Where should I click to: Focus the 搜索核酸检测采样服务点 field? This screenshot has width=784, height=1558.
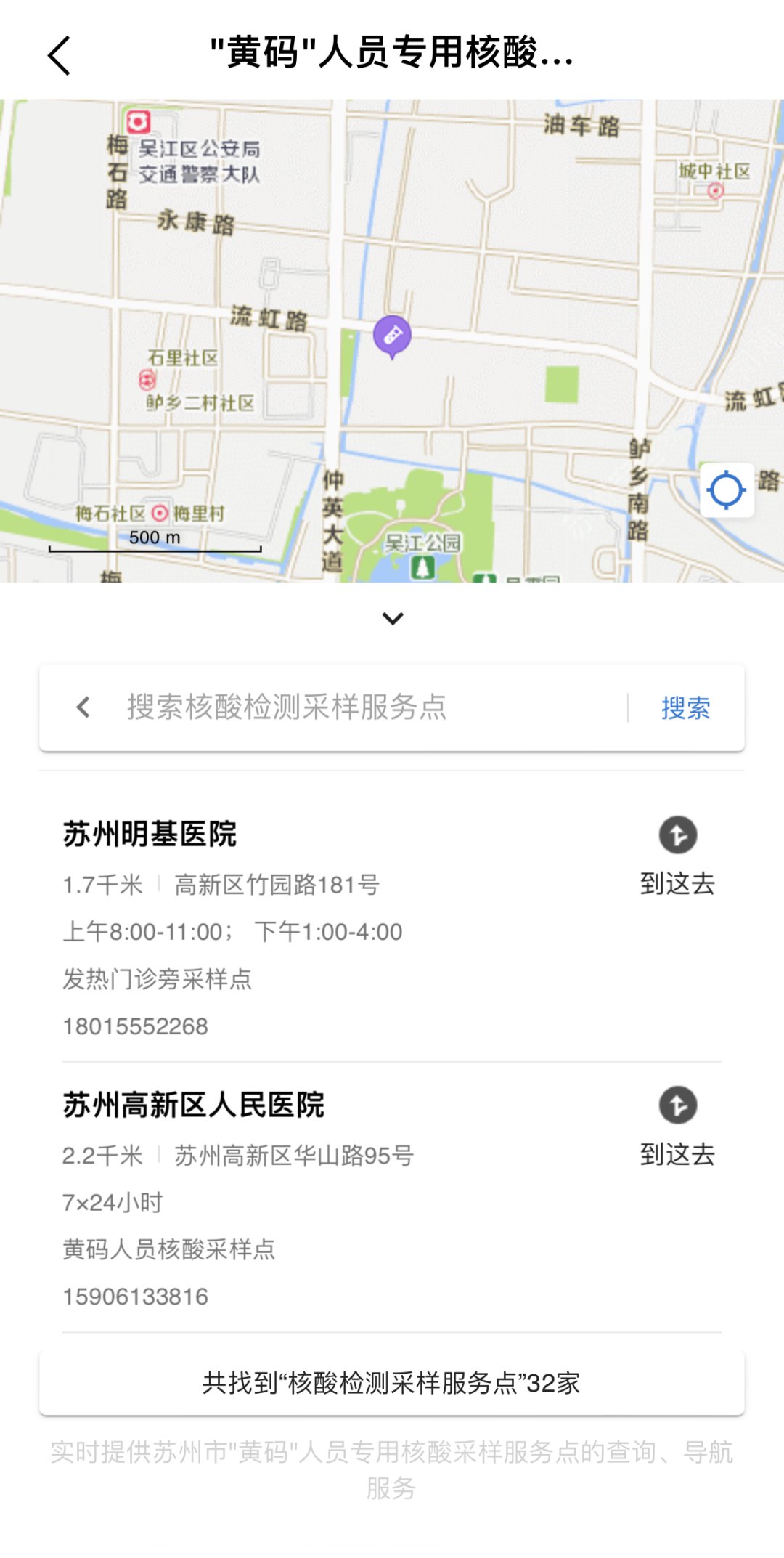pos(363,707)
